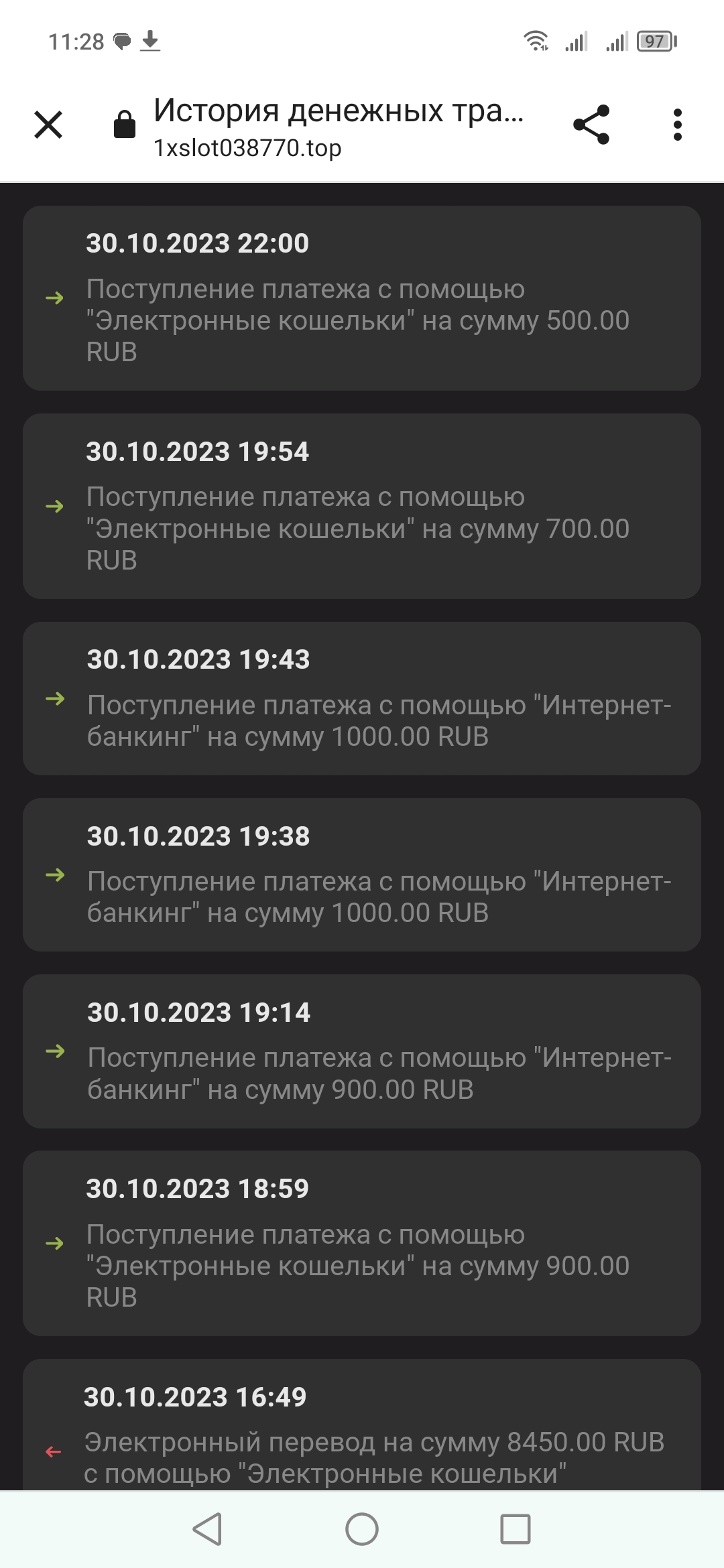Go to the home screen
This screenshot has width=724, height=1568.
tap(362, 1529)
